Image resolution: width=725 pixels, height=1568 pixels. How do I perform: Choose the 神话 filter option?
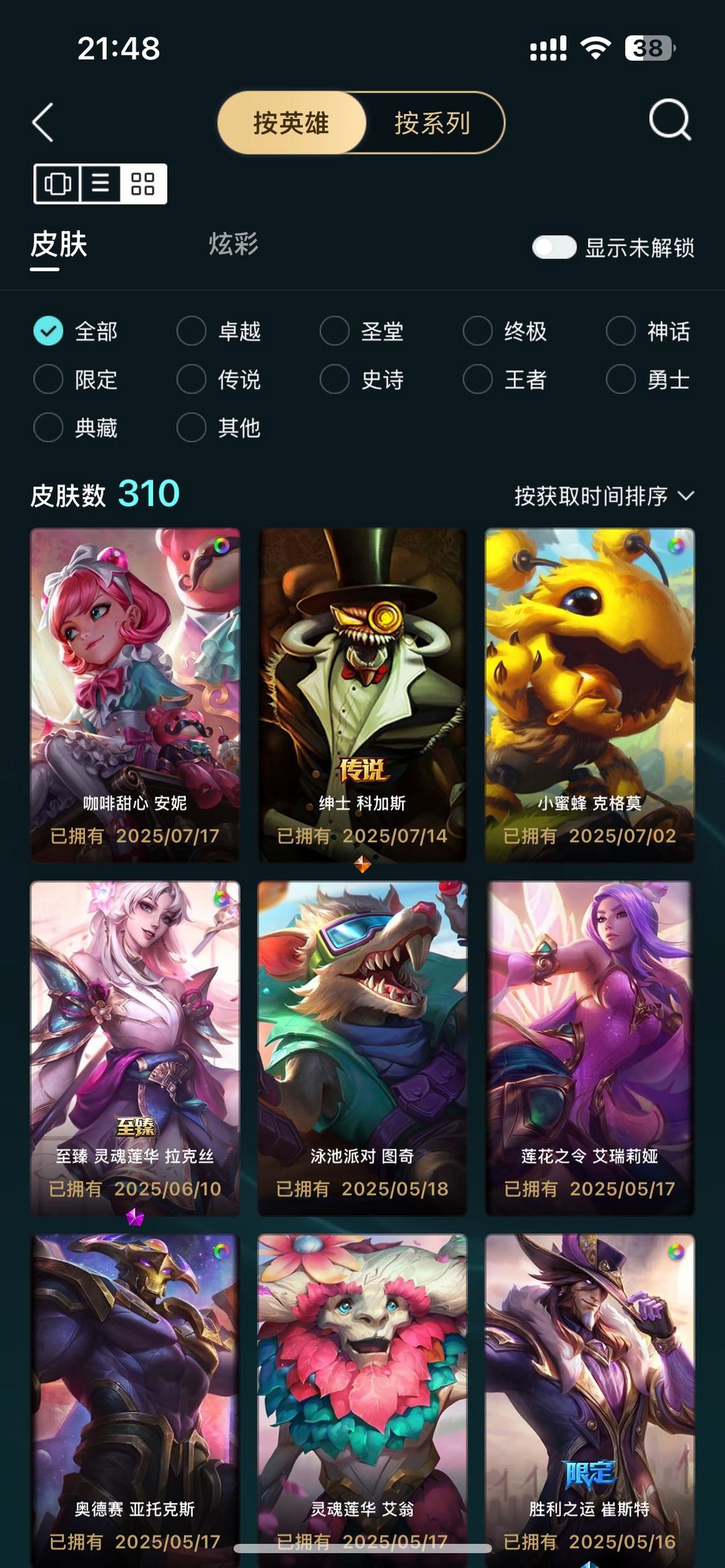click(648, 331)
